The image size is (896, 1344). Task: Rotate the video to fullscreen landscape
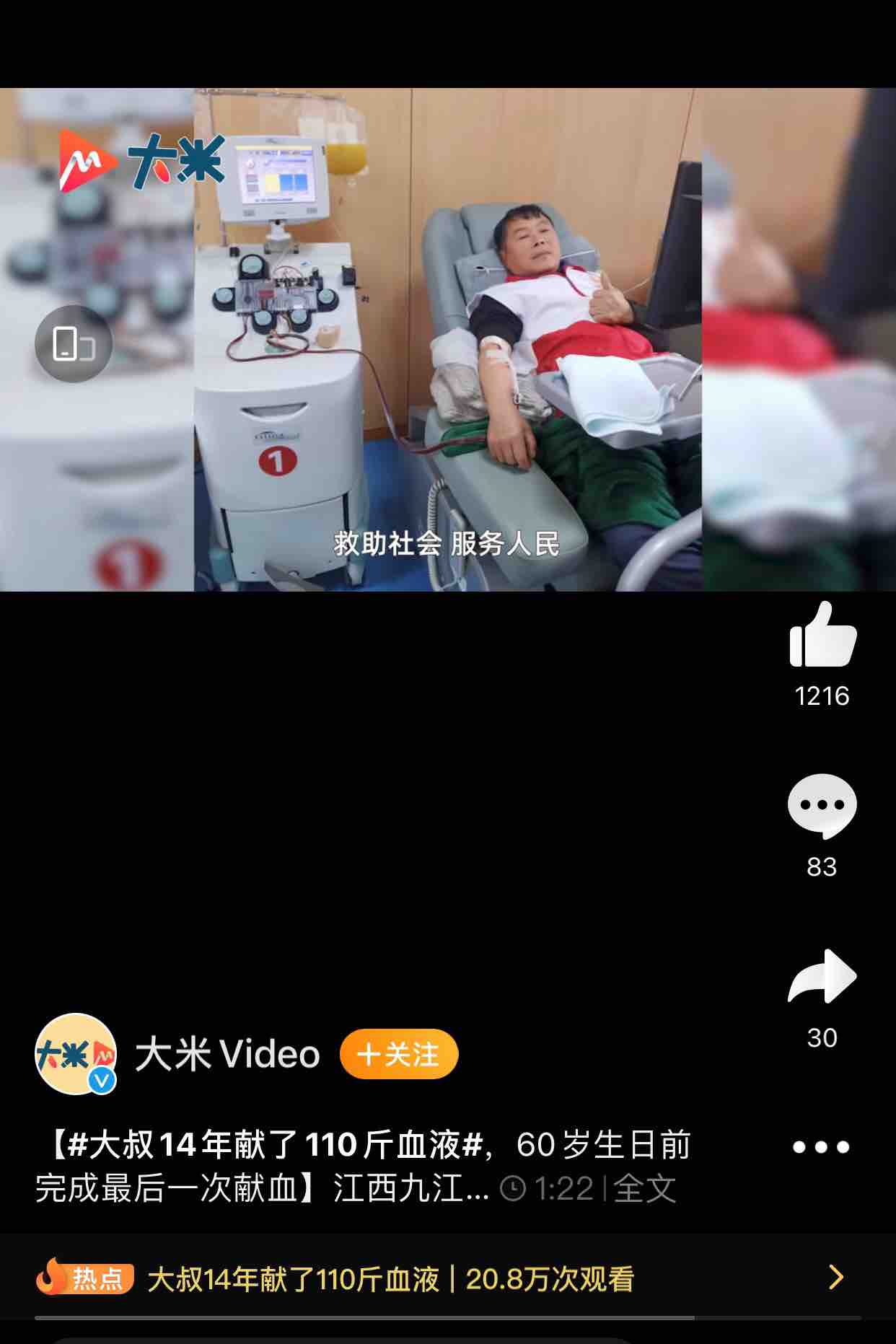click(x=74, y=343)
